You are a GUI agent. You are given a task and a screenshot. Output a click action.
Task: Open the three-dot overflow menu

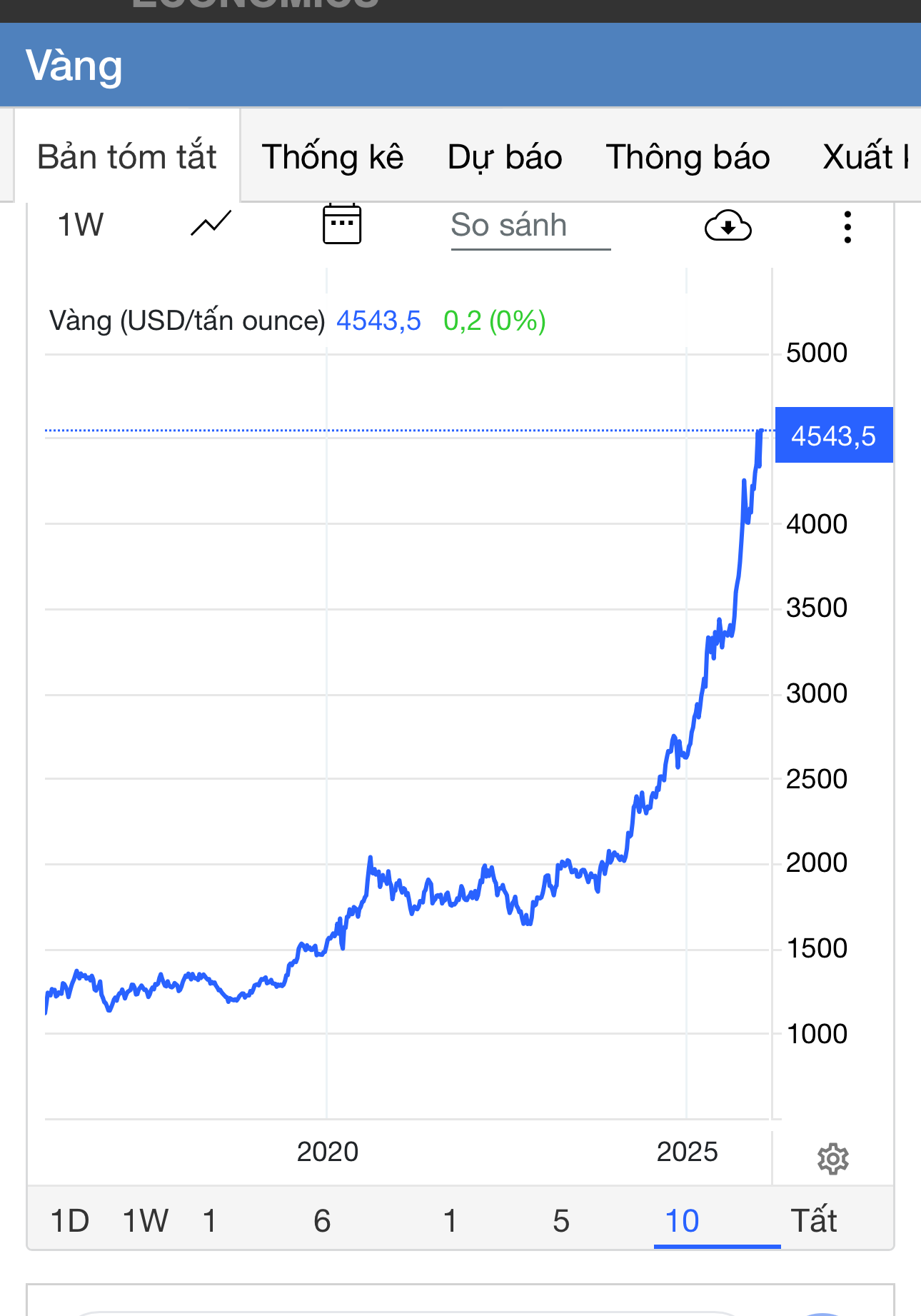[847, 227]
